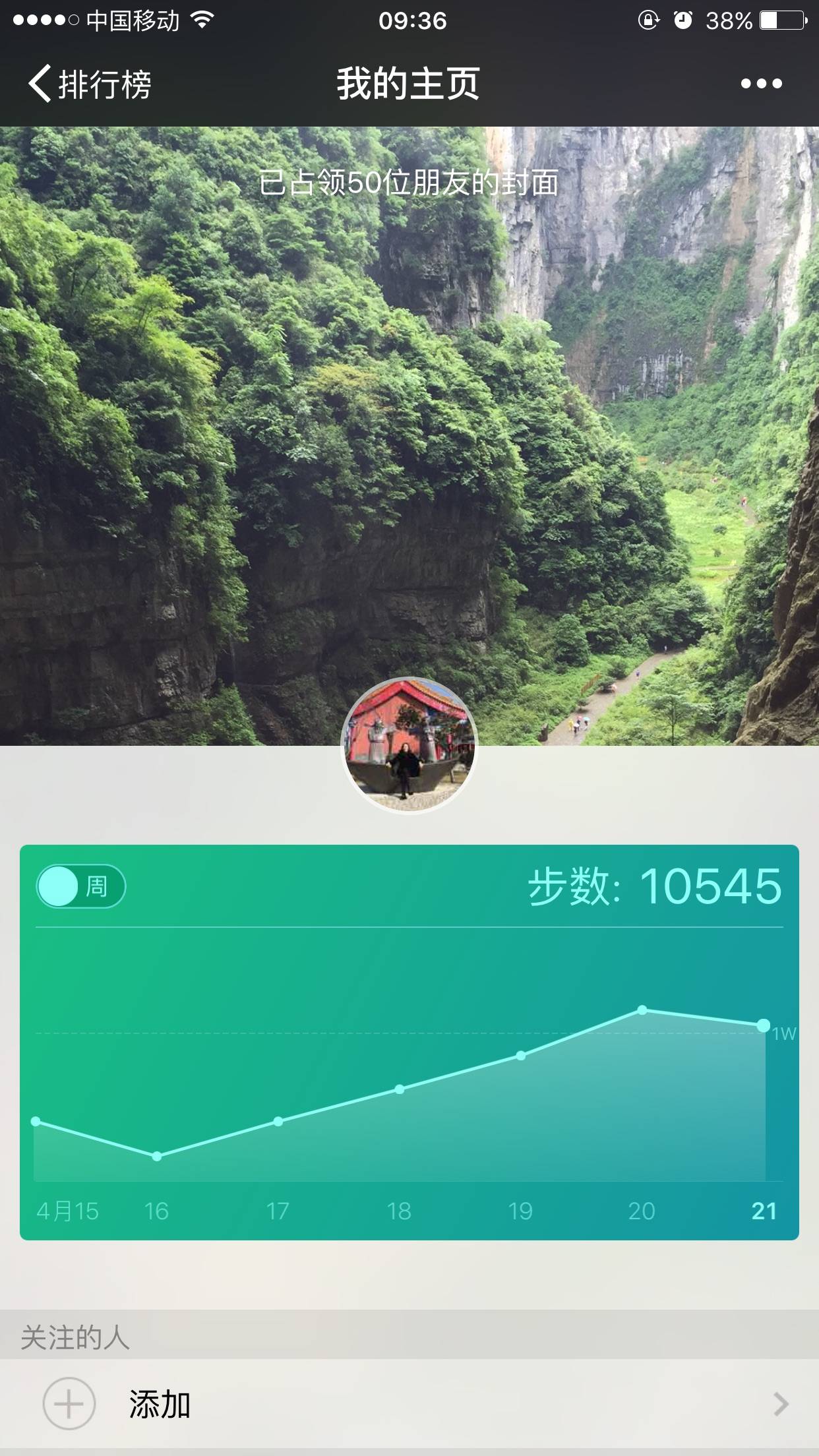Open 添加 to follow people

tap(409, 1405)
